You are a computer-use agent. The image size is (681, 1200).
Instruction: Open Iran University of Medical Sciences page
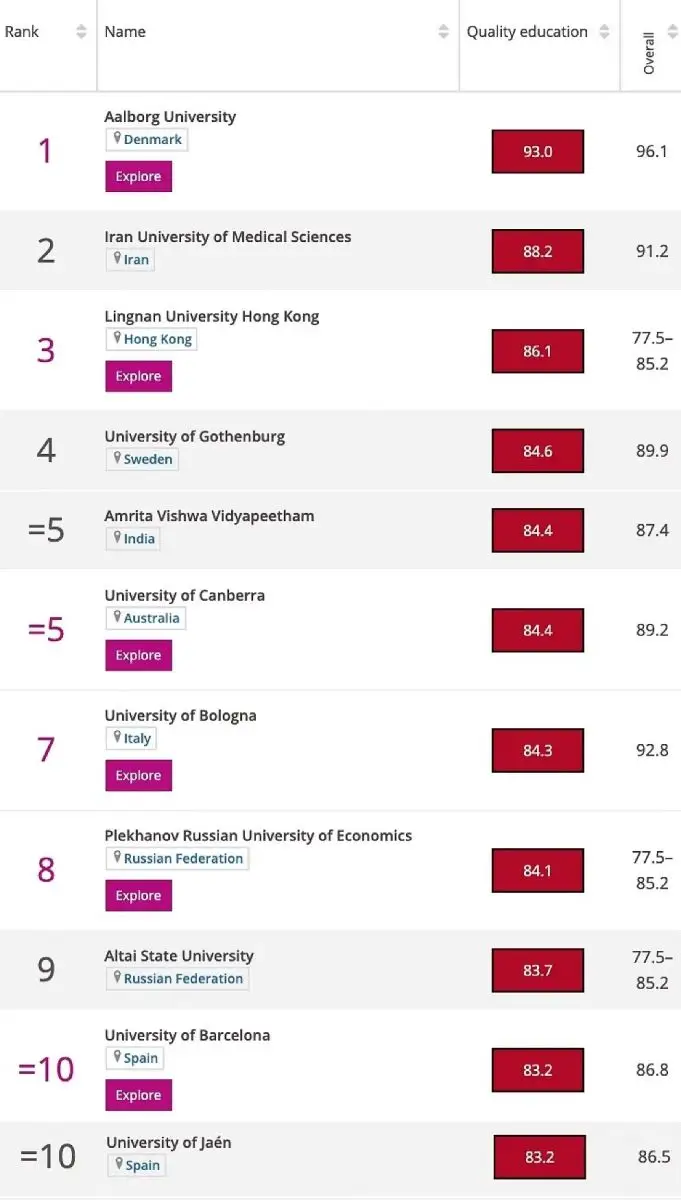click(227, 237)
